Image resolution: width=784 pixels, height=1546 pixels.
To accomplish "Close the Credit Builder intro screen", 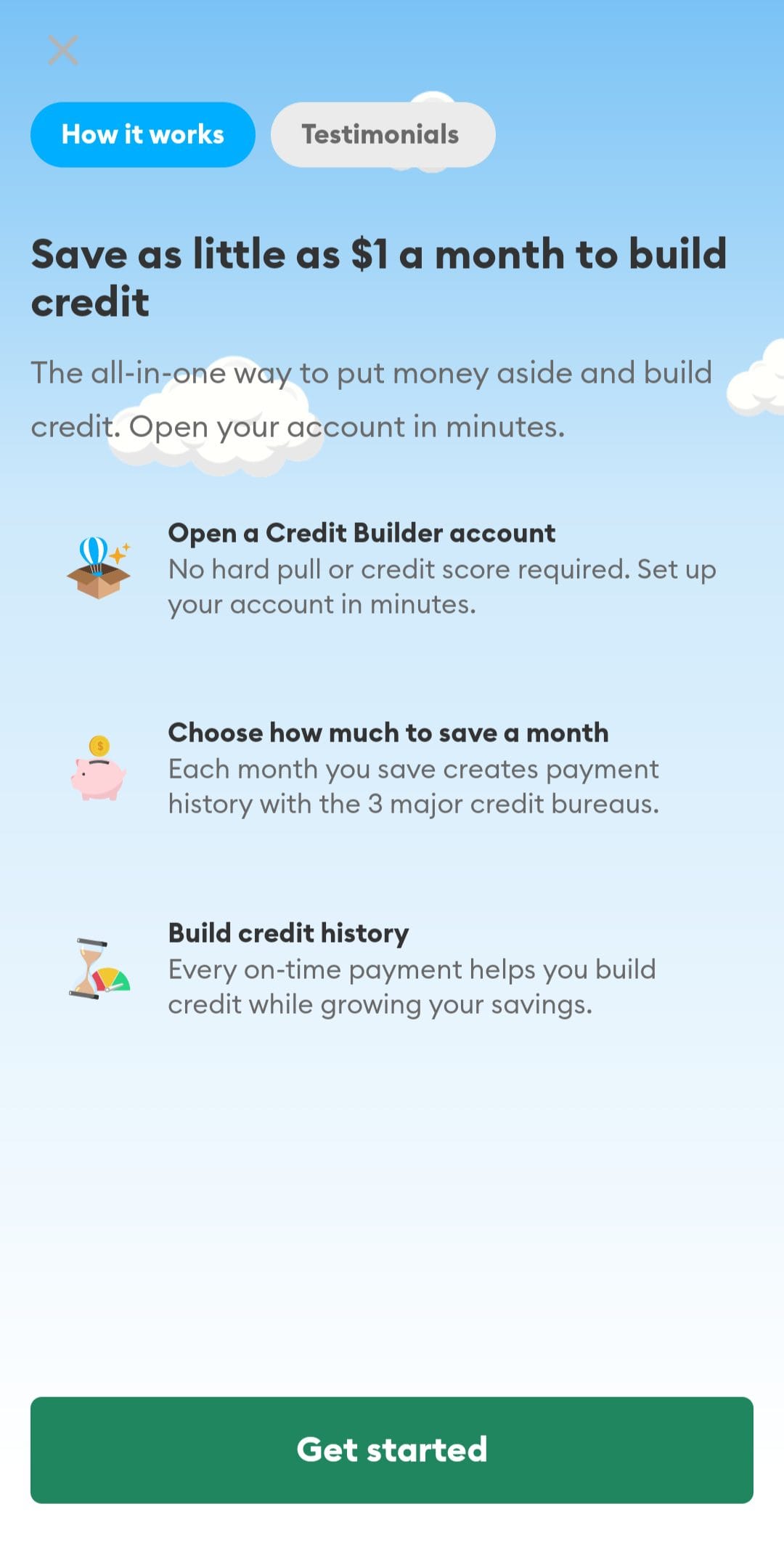I will [x=63, y=51].
